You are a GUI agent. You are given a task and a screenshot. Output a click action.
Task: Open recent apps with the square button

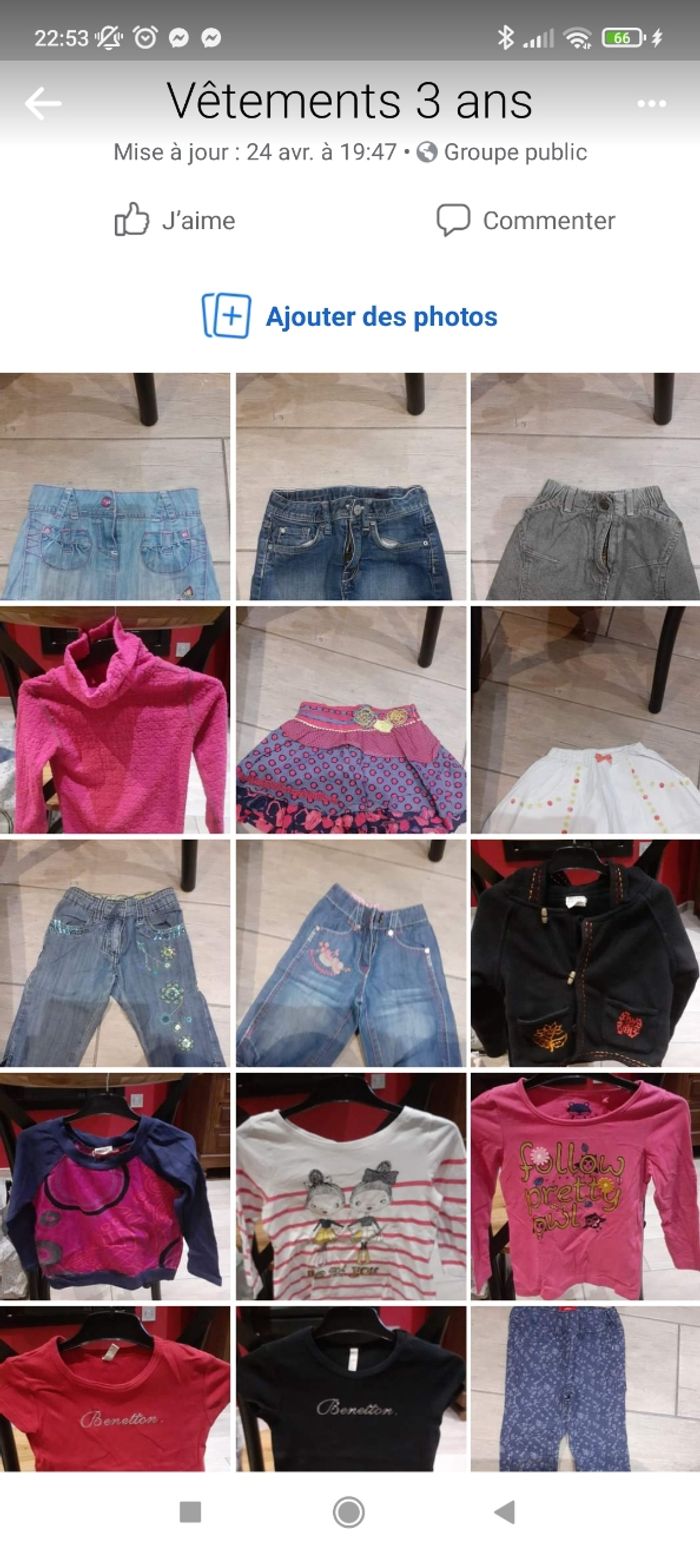190,1512
